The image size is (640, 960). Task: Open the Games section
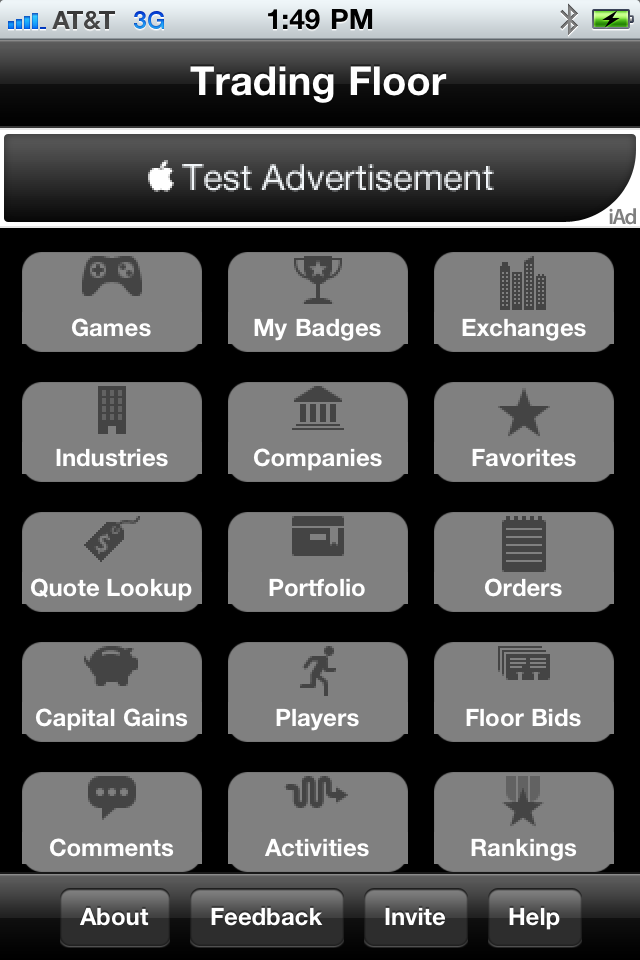click(x=112, y=302)
